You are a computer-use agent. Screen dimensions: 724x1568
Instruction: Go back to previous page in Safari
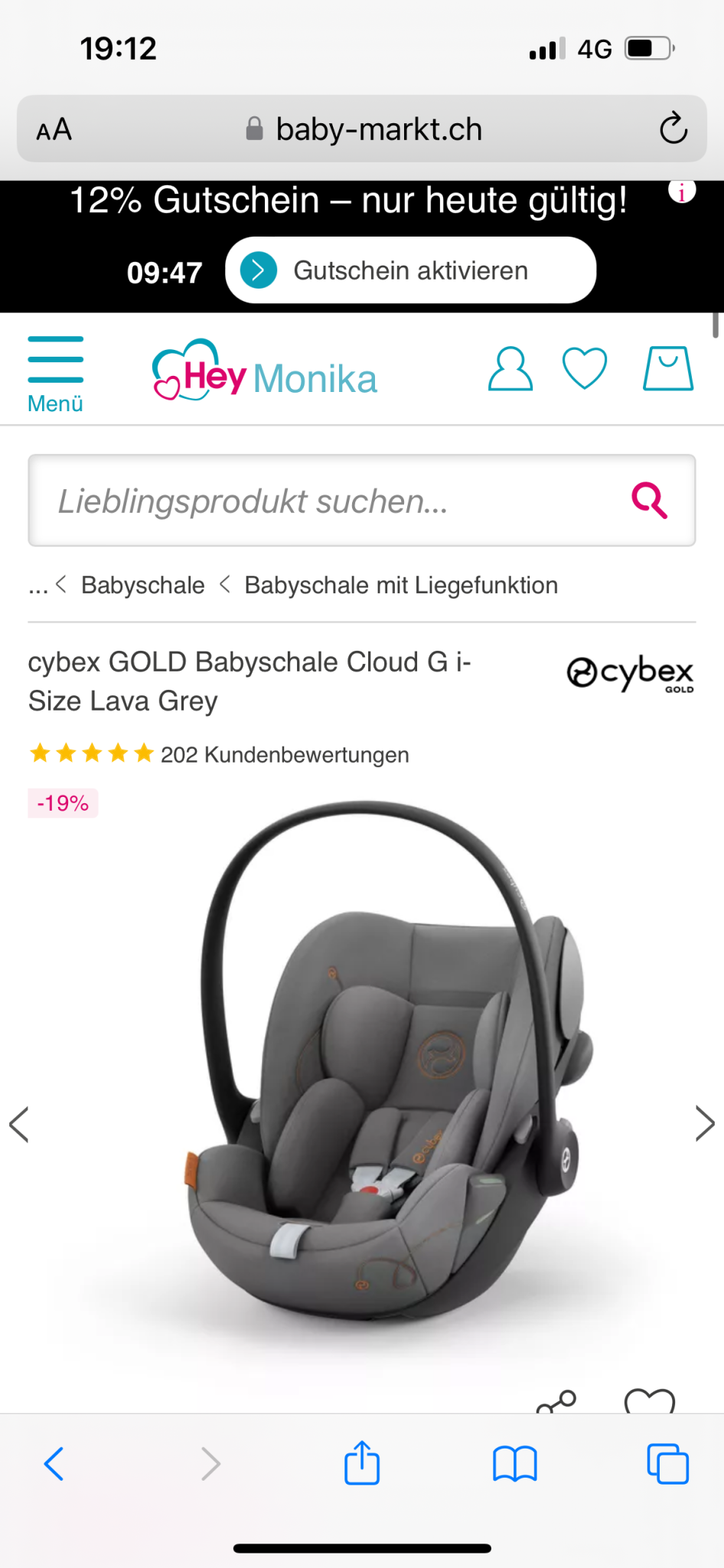coord(54,1463)
